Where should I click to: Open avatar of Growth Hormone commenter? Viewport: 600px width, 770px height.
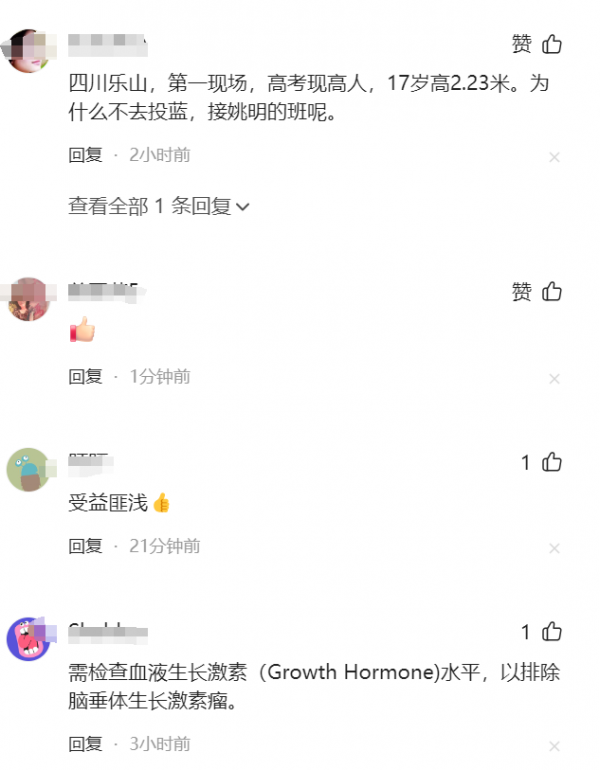pyautogui.click(x=28, y=639)
